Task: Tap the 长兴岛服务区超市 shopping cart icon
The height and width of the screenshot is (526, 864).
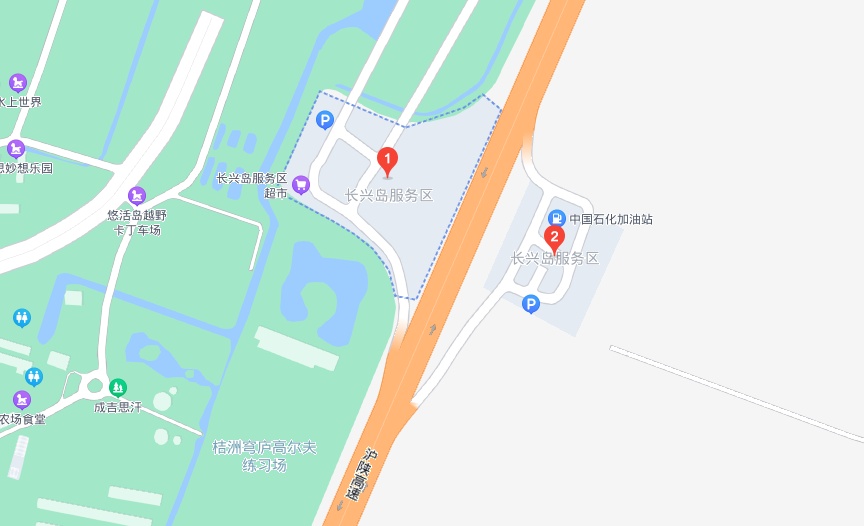Action: (x=301, y=185)
